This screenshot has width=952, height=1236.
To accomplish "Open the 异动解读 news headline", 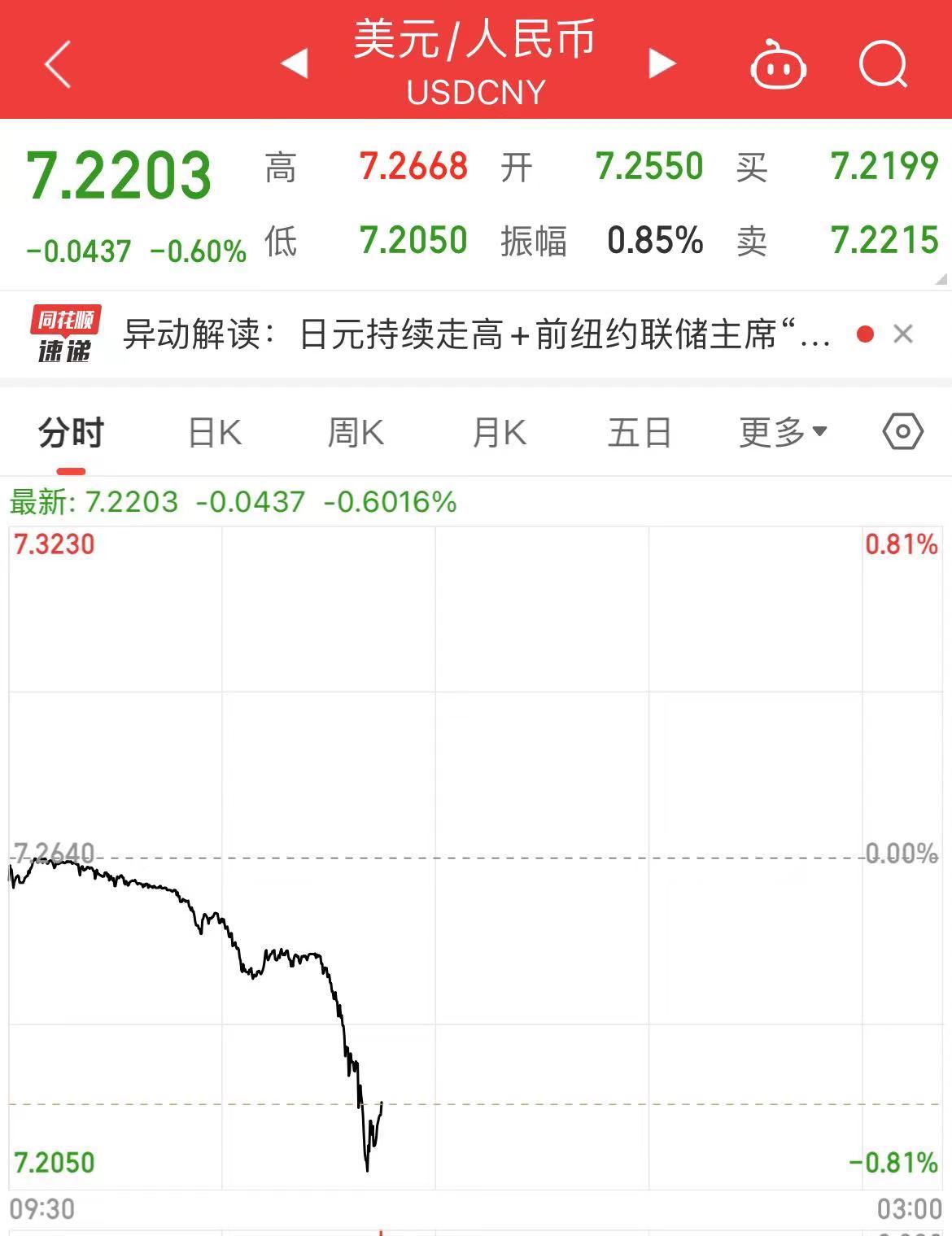I will (x=472, y=333).
